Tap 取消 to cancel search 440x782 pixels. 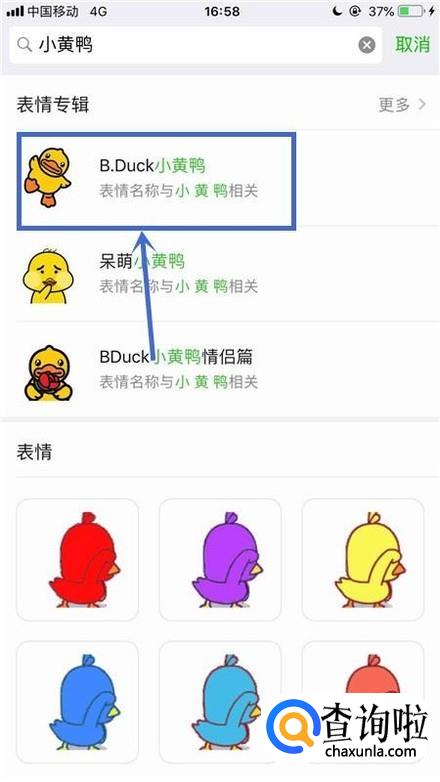[x=412, y=44]
